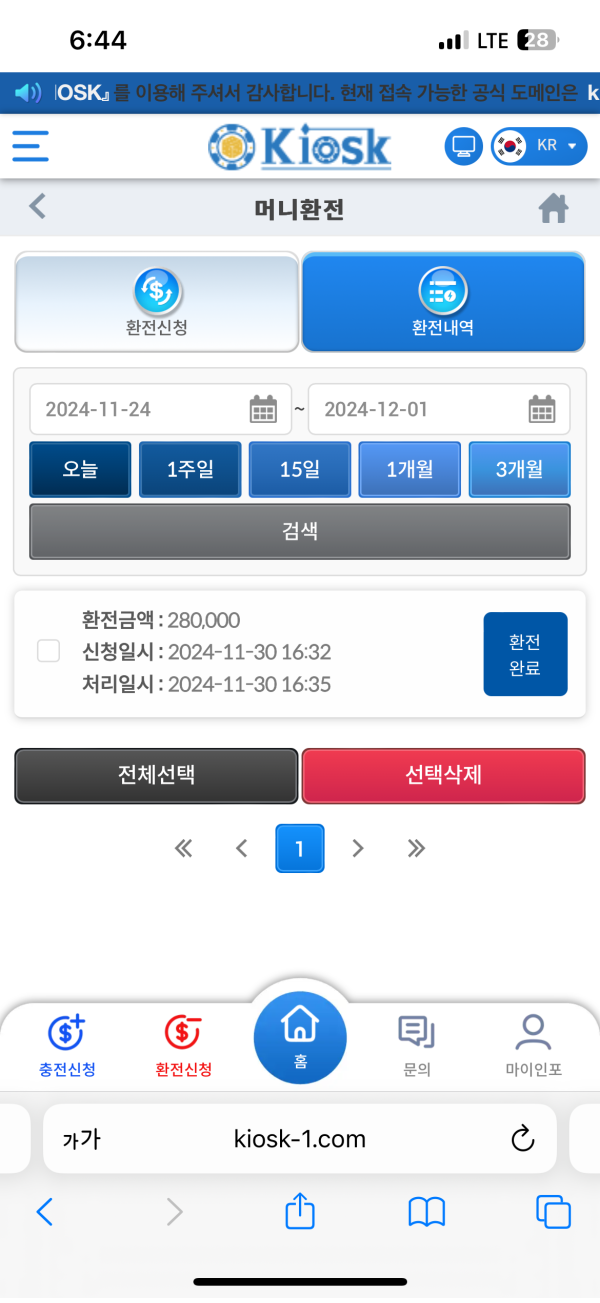Filter by 오늘
600x1303 pixels.
[80, 469]
